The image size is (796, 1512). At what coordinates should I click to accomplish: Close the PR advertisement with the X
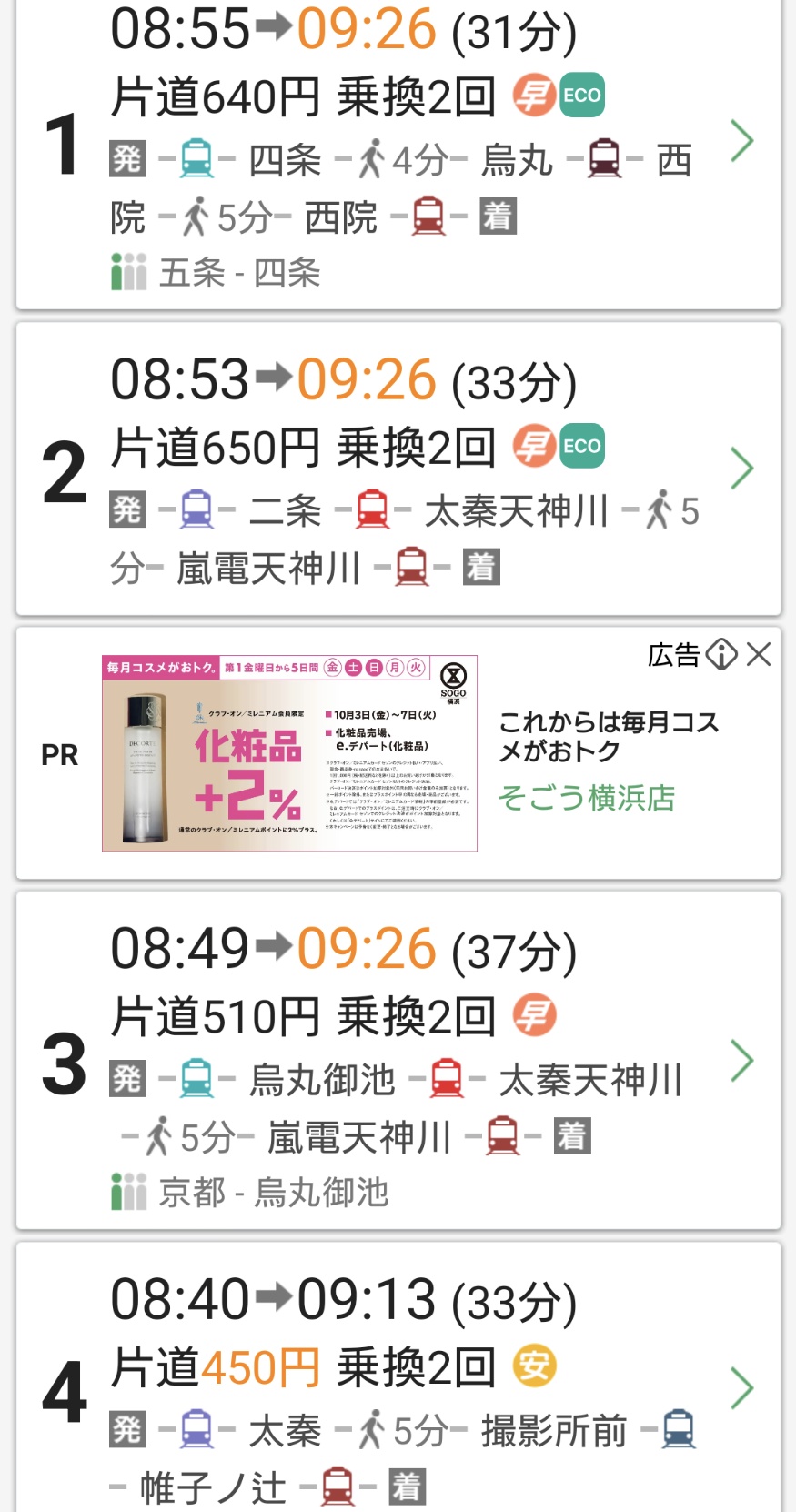click(758, 653)
